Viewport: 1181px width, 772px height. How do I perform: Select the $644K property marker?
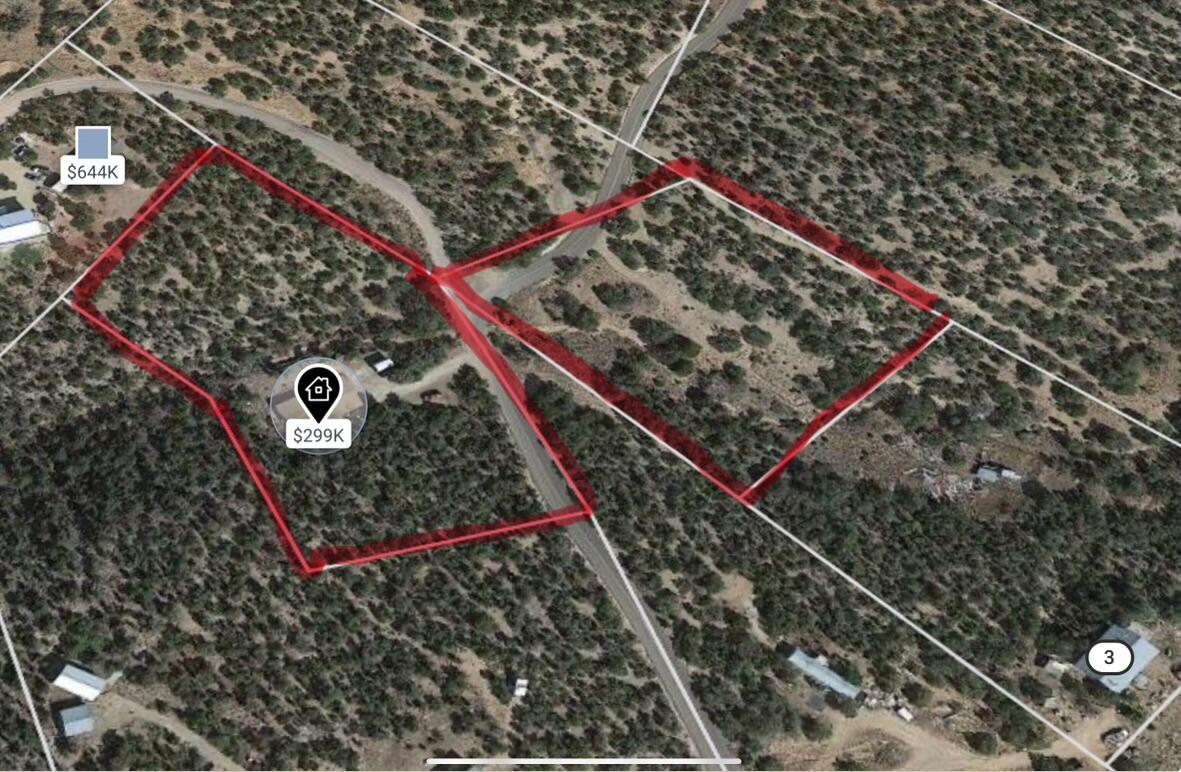pos(93,171)
